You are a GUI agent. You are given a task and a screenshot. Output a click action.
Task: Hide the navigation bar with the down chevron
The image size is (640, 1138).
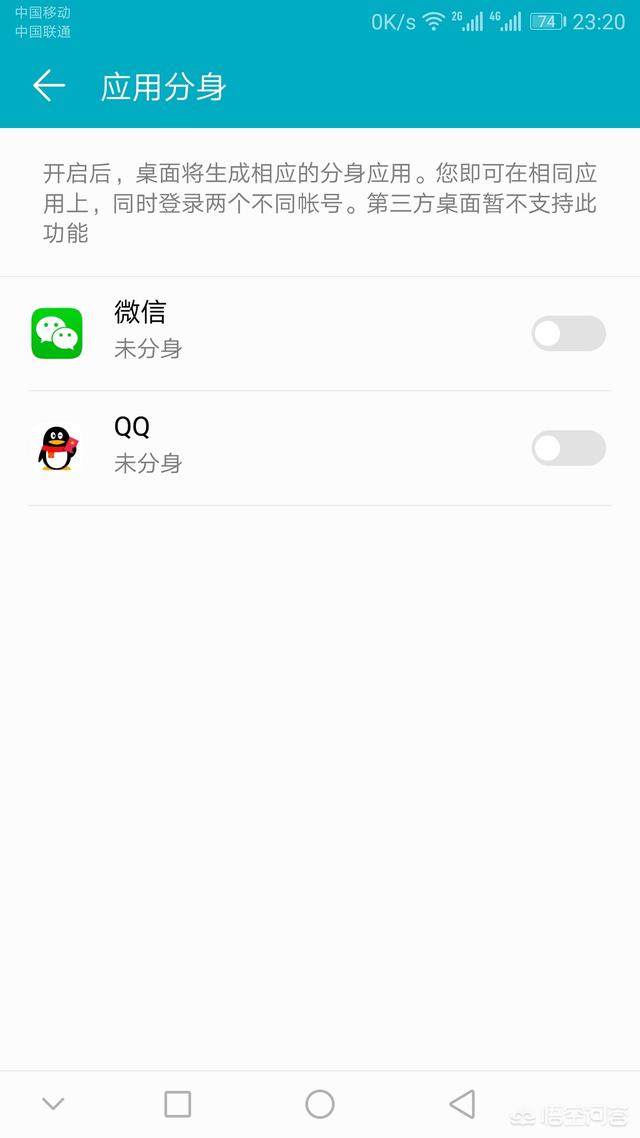pyautogui.click(x=53, y=1104)
